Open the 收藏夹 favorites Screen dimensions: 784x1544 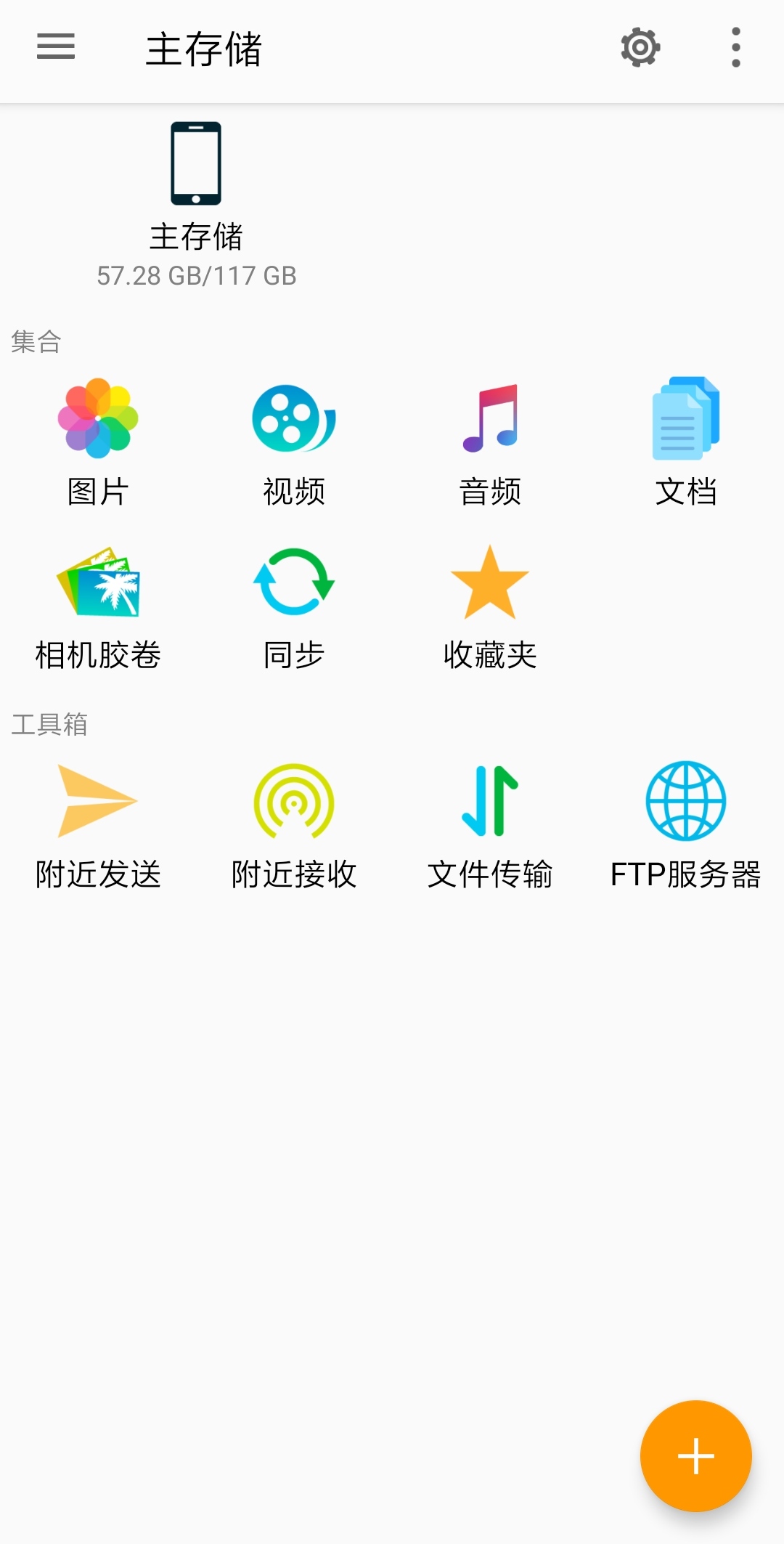coord(490,606)
